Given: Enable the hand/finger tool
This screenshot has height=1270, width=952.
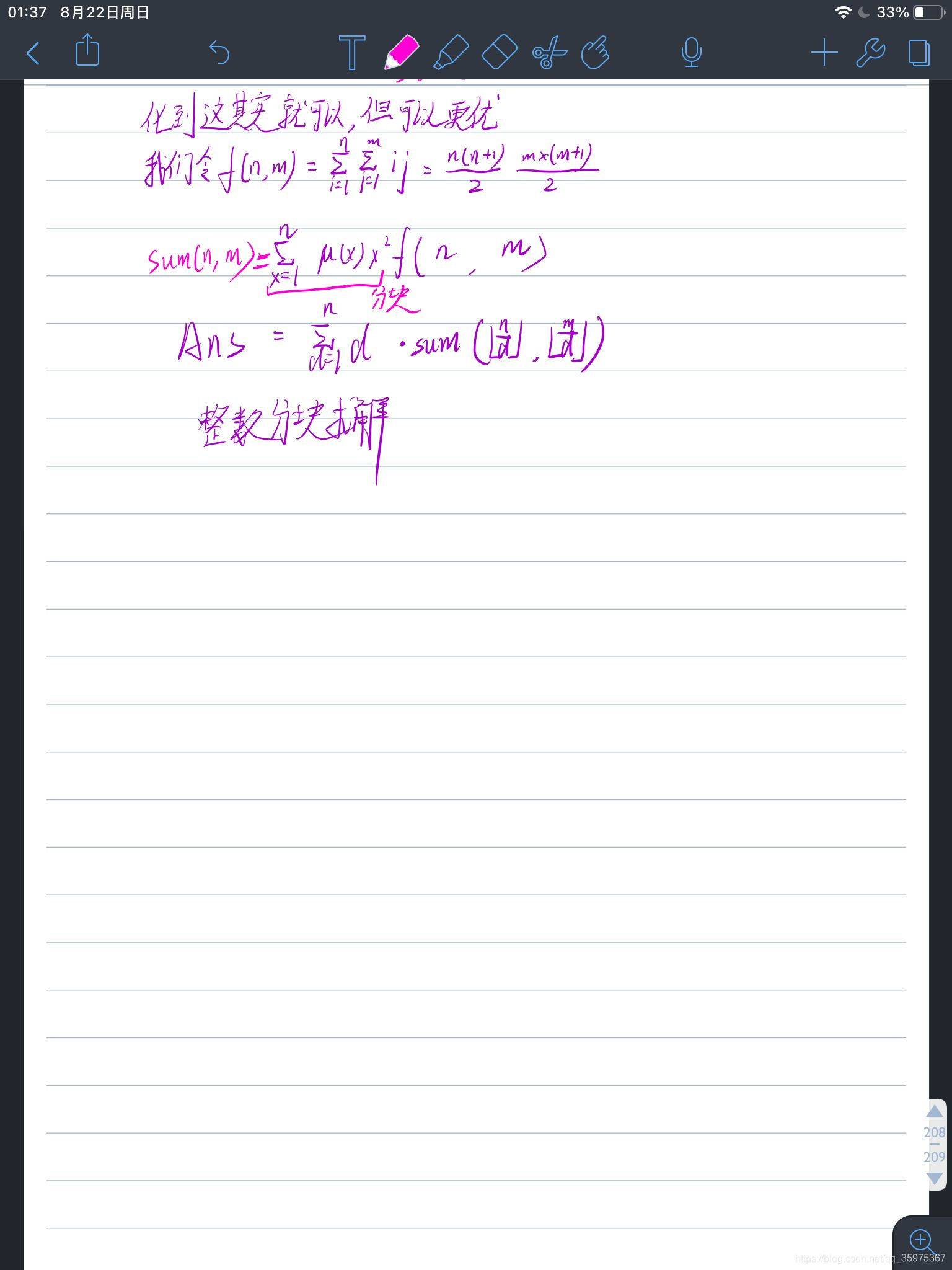Looking at the screenshot, I should pyautogui.click(x=596, y=53).
